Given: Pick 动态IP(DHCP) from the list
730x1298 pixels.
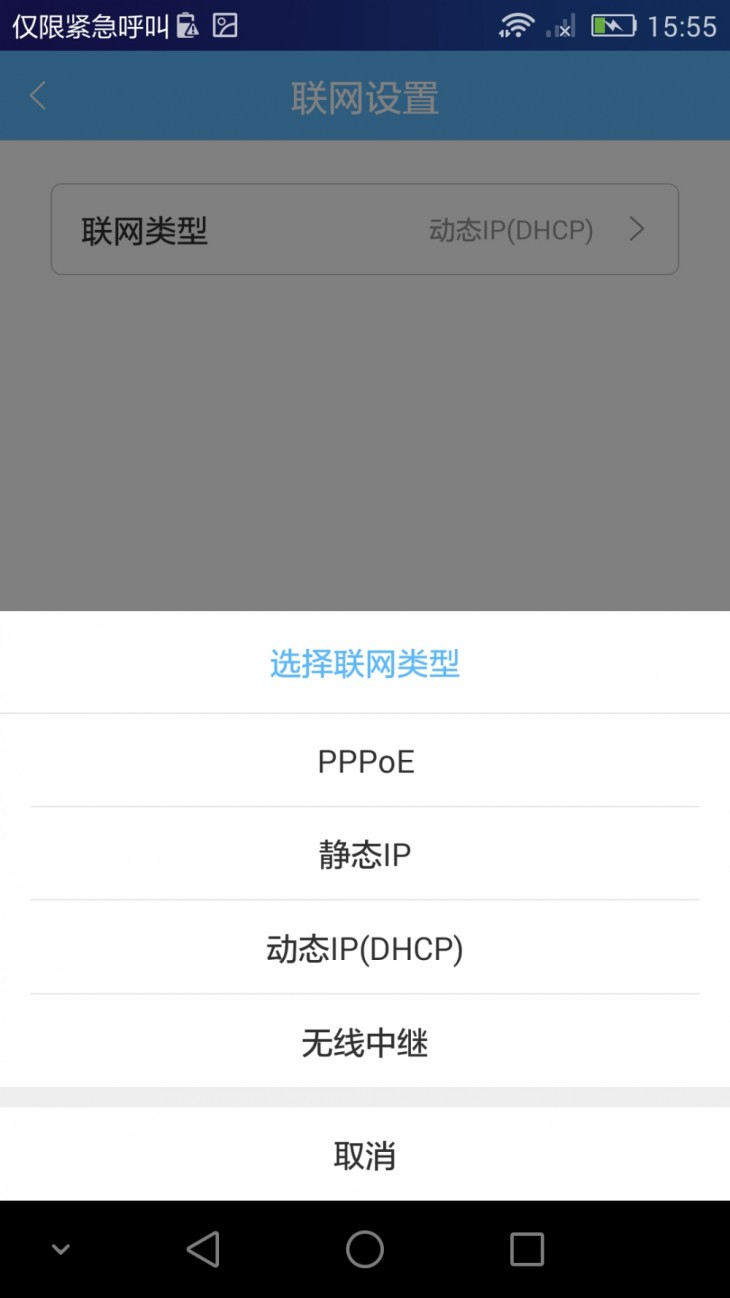Looking at the screenshot, I should click(x=365, y=949).
